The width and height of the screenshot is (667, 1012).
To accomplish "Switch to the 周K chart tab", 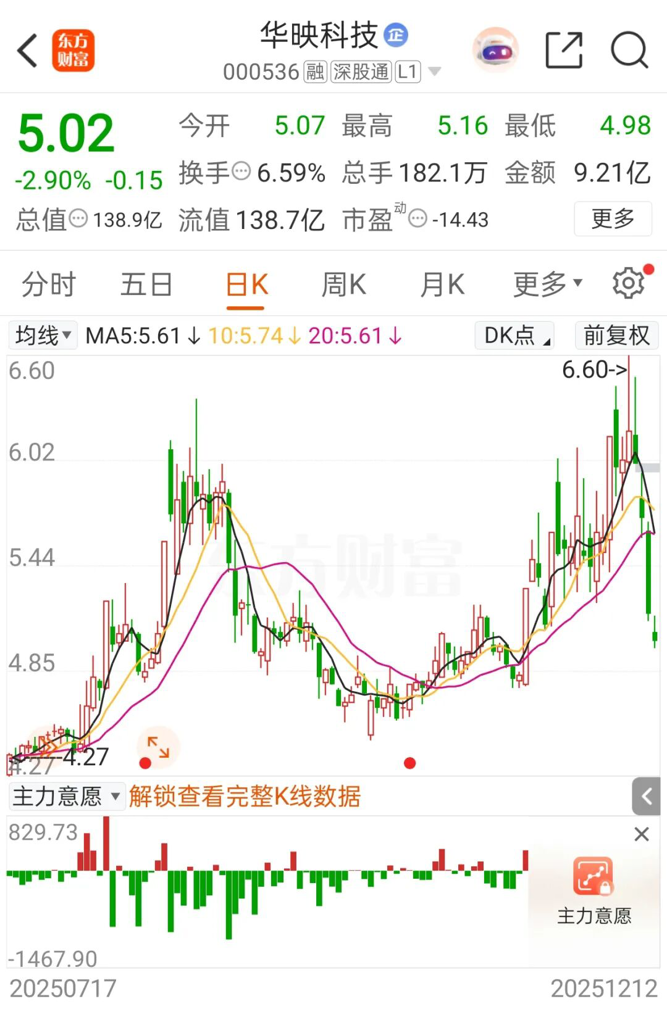I will [x=343, y=285].
